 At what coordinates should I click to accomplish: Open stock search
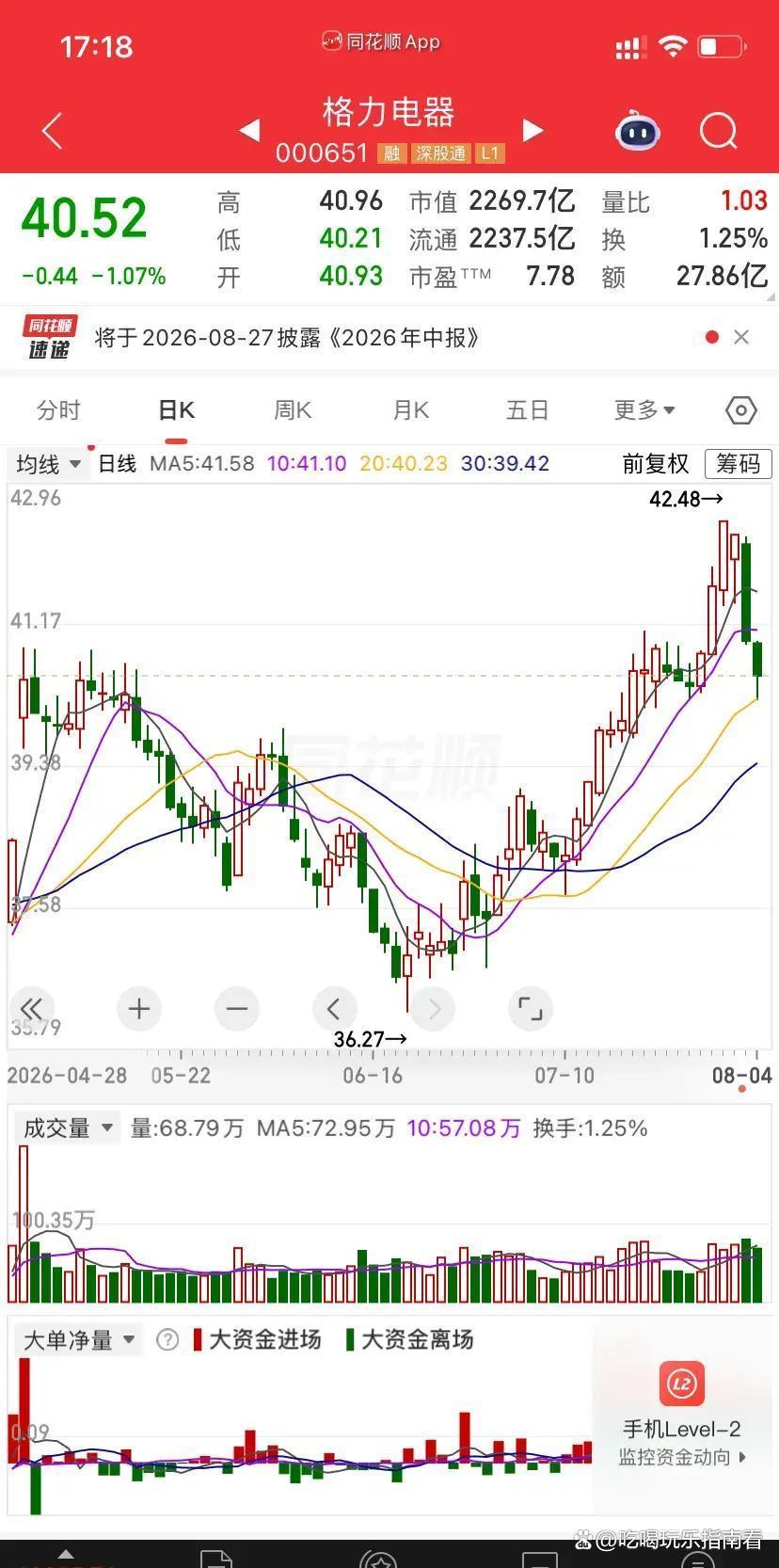pos(719,131)
